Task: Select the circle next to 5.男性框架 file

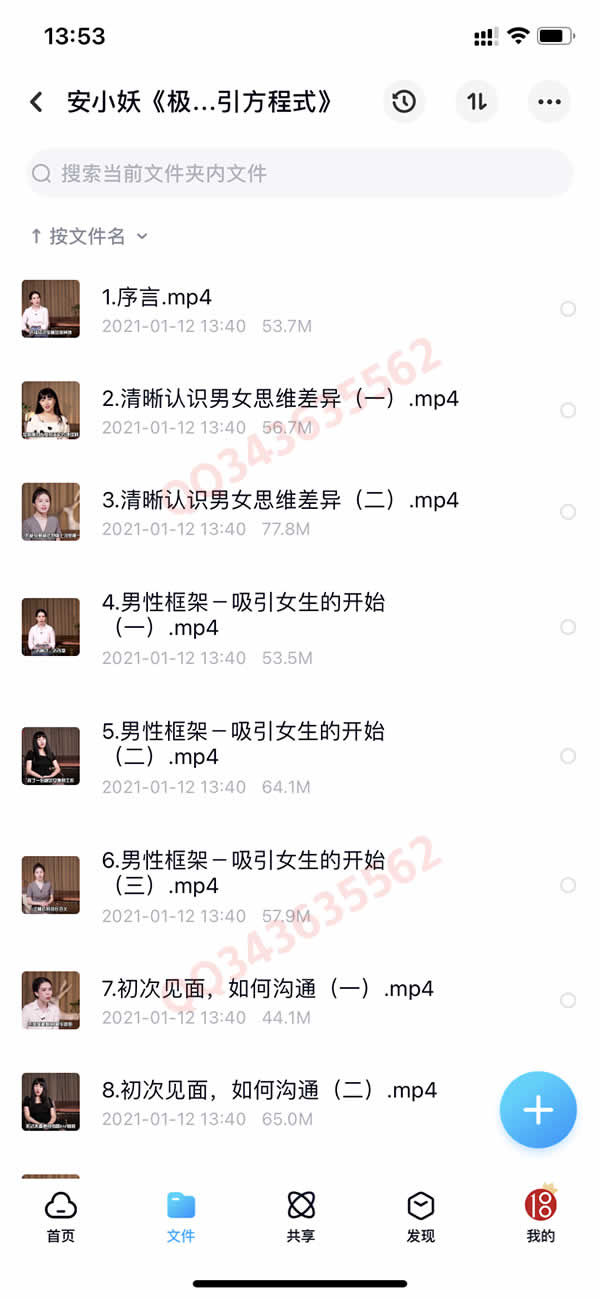Action: pyautogui.click(x=568, y=756)
